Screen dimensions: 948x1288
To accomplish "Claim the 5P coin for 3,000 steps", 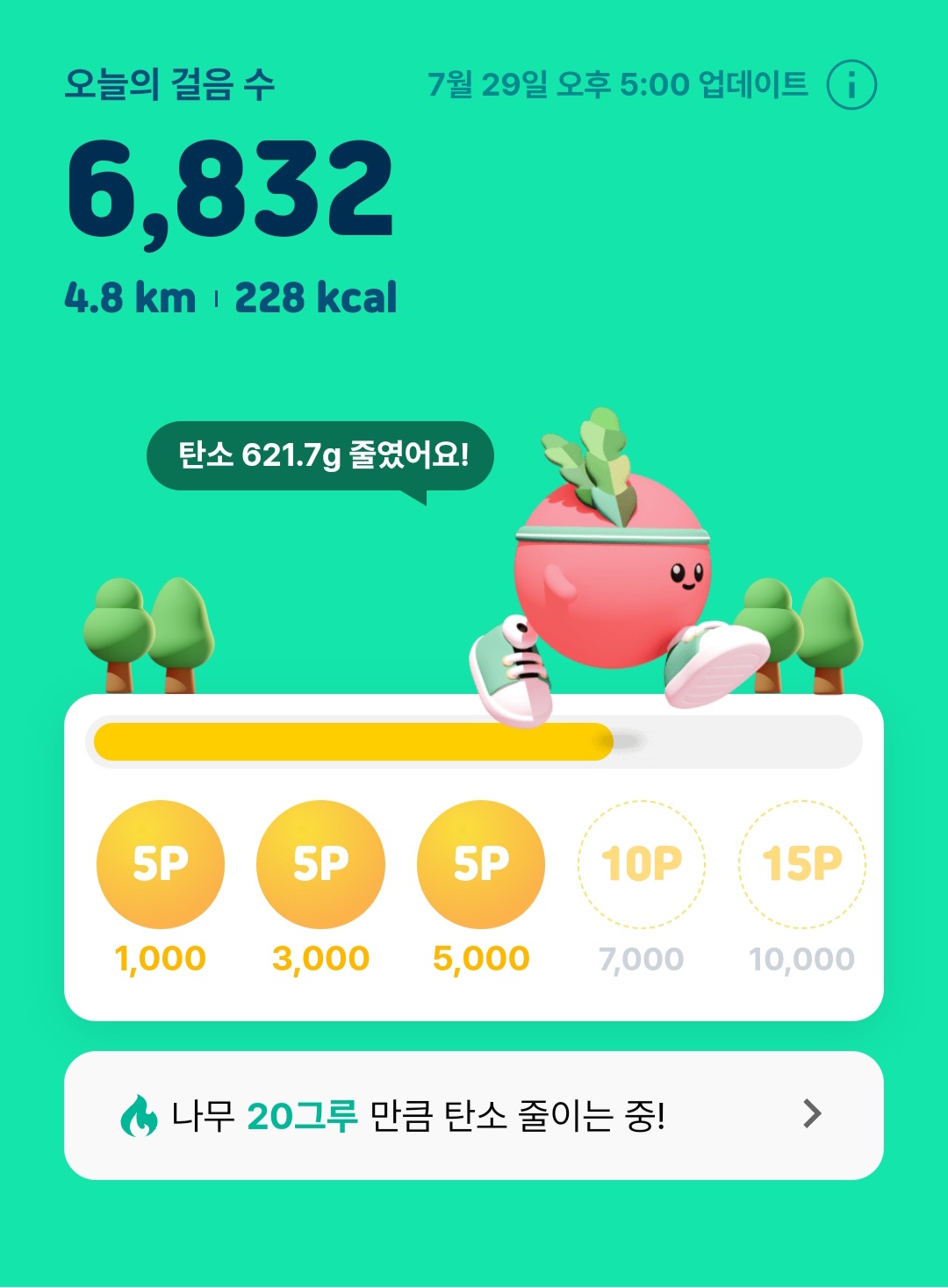I will click(320, 864).
